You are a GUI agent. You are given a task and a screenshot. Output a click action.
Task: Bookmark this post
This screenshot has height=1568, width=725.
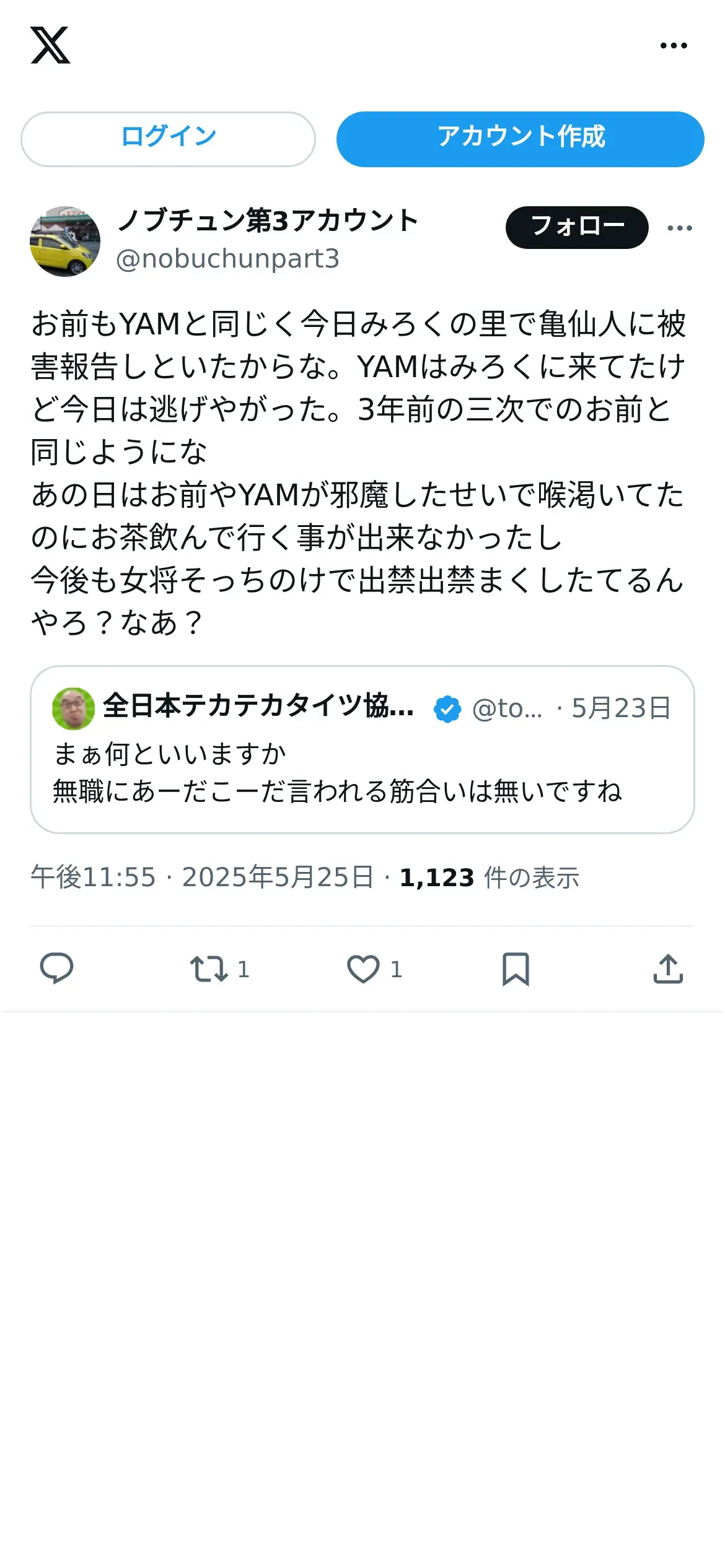click(x=516, y=969)
